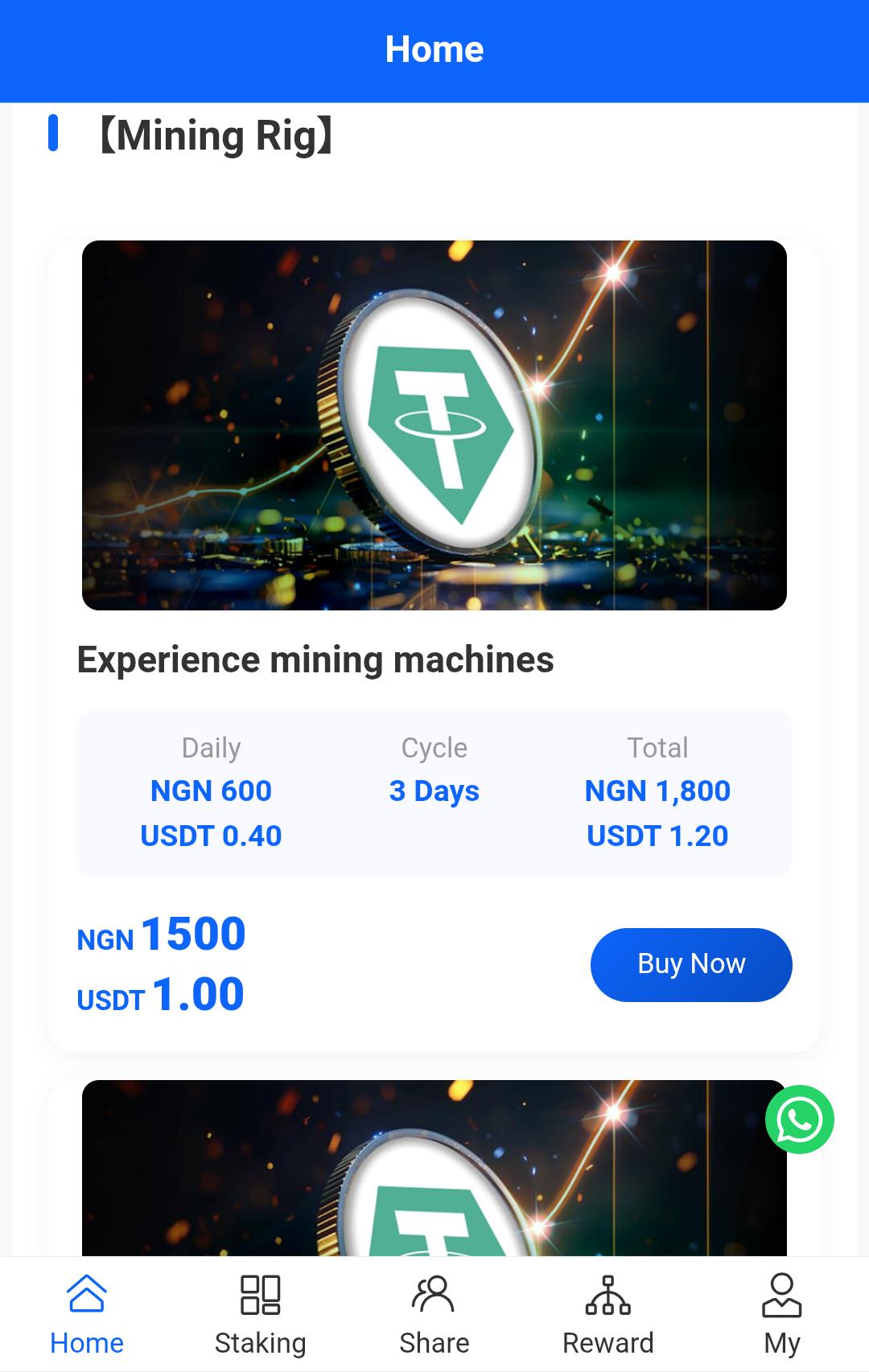Buy the Experience mining machines rig
Viewport: 869px width, 1372px height.
[x=691, y=964]
